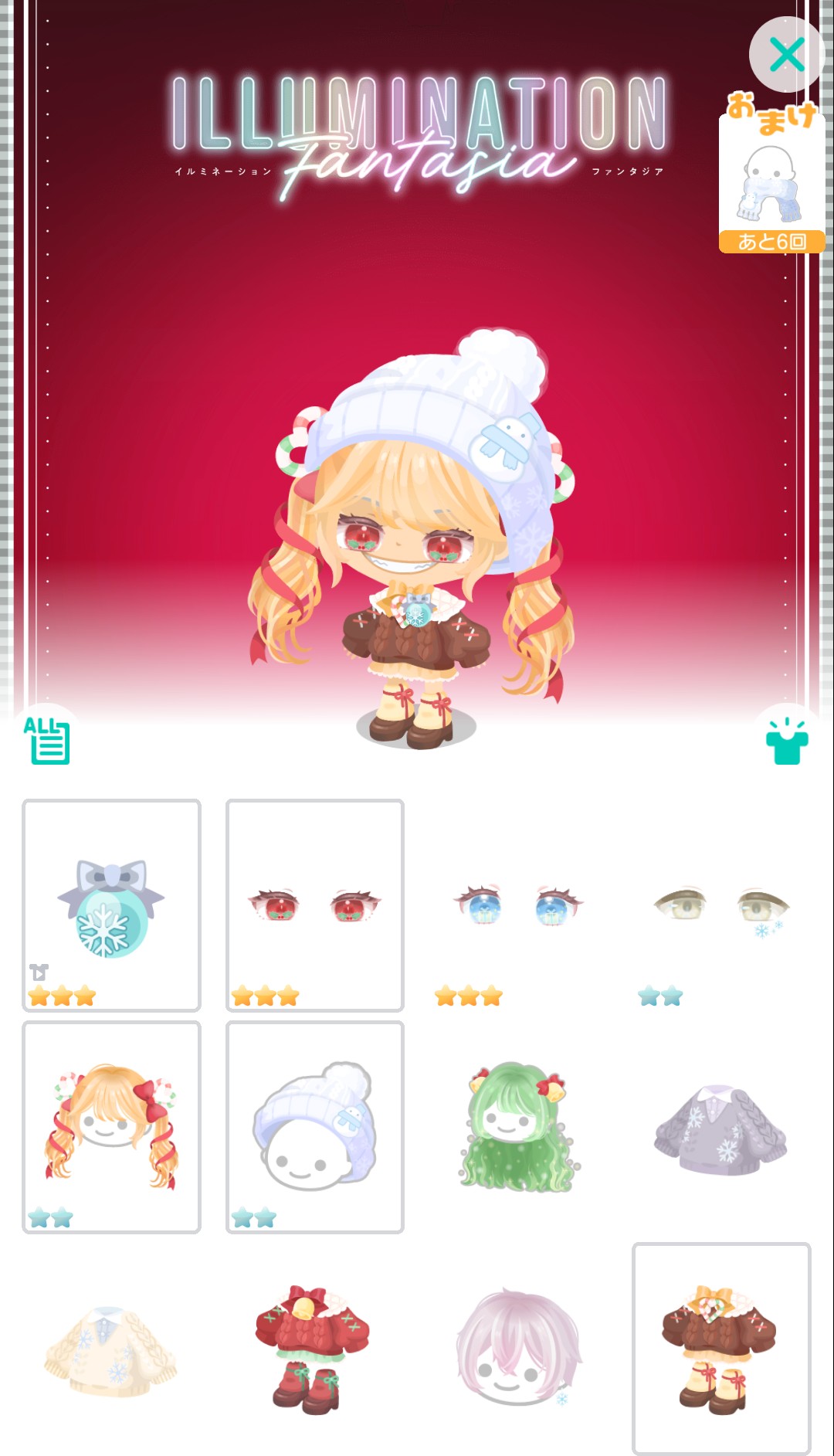Close the Illumination Fantasia preview

787,55
